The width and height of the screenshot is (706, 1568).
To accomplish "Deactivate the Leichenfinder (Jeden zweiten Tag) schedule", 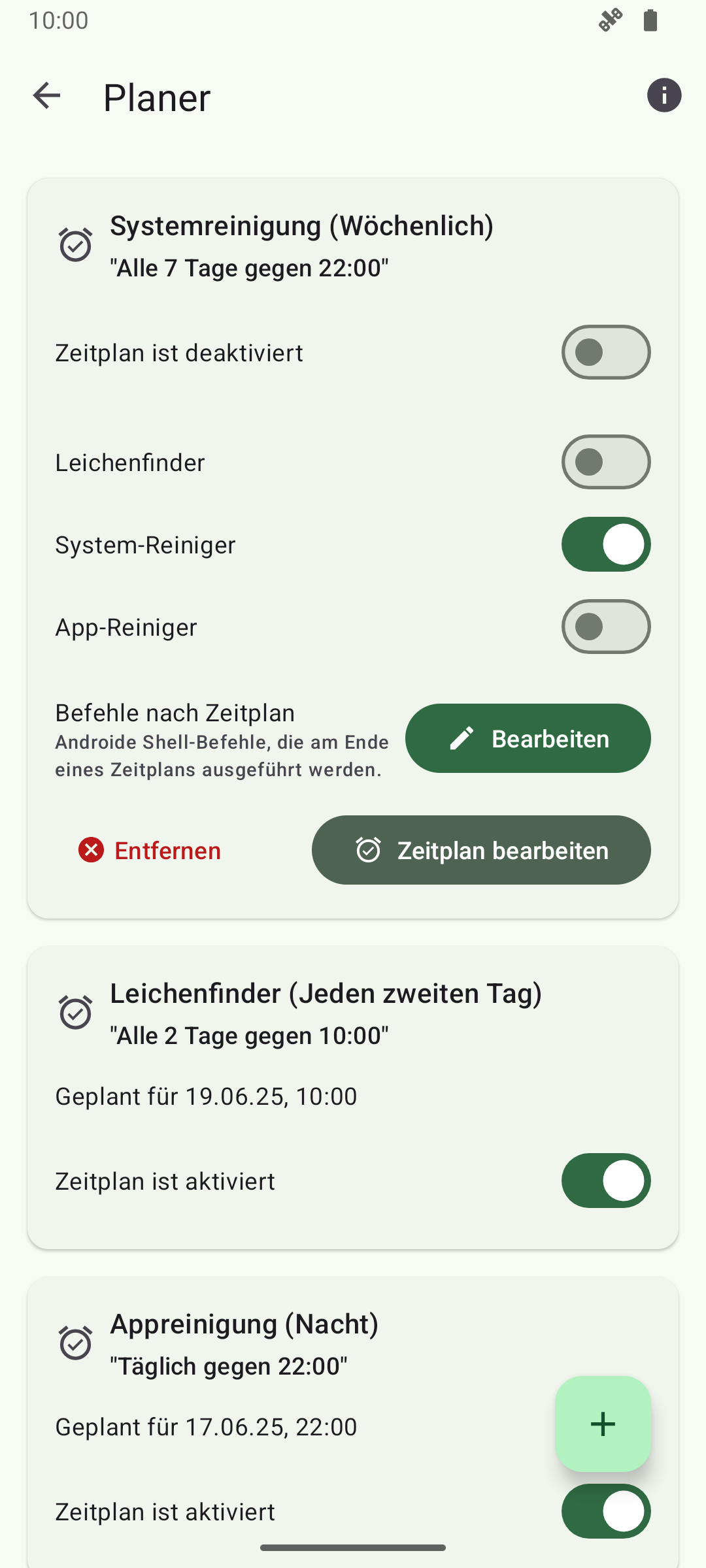I will click(605, 1181).
